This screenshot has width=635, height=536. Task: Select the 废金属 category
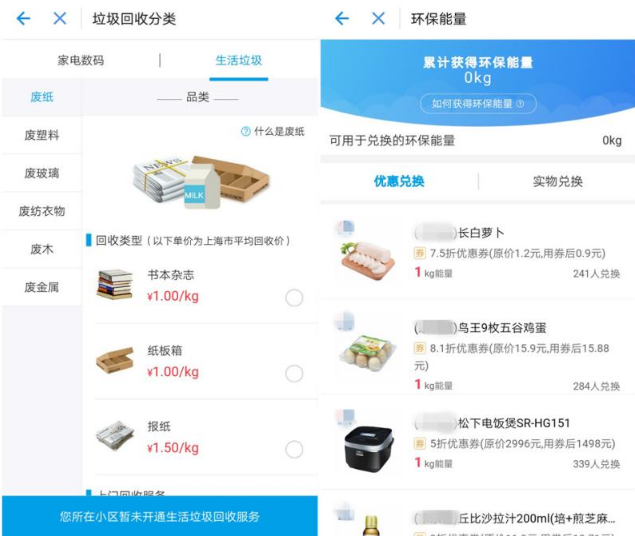click(42, 287)
